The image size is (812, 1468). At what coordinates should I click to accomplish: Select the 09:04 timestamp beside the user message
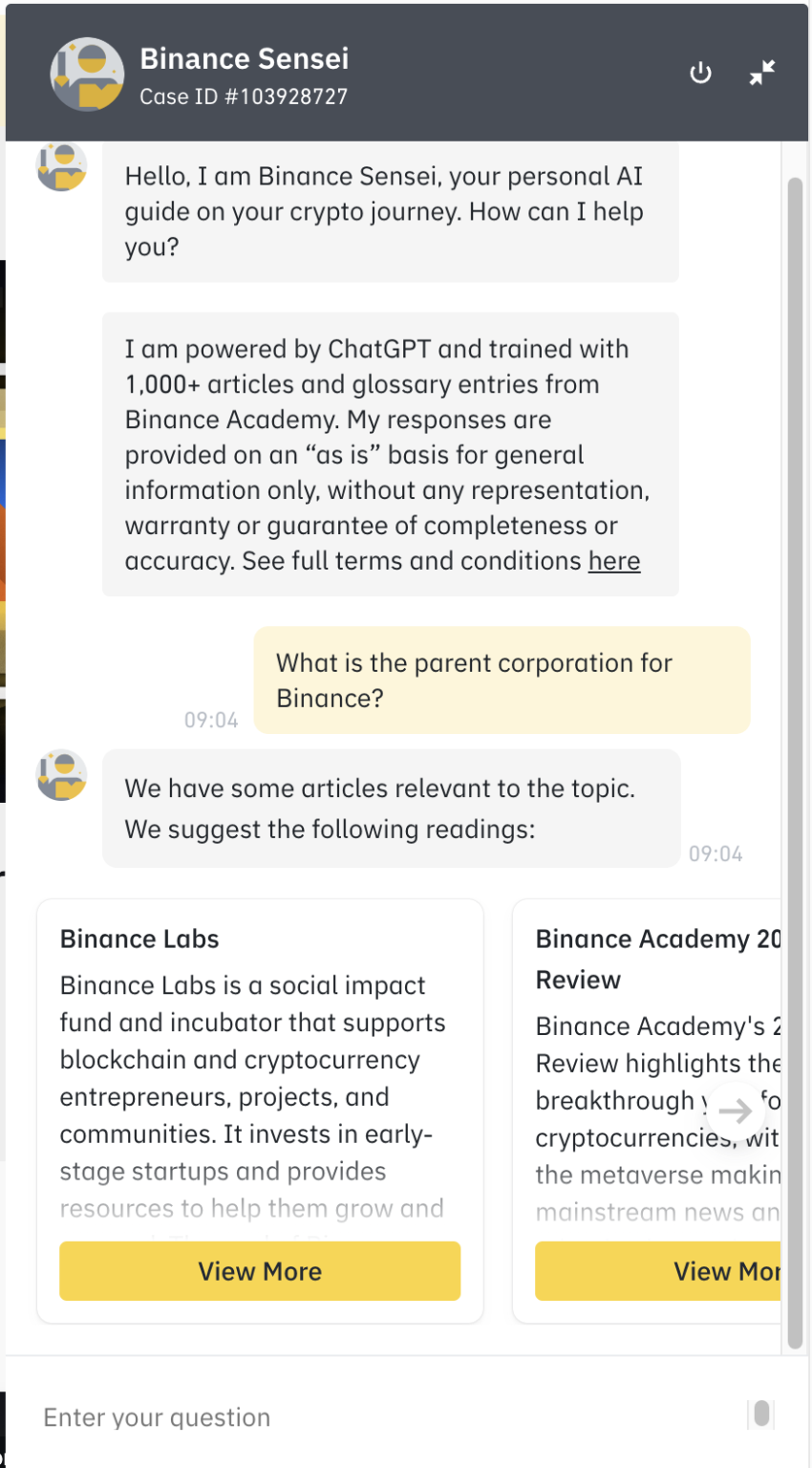pos(209,720)
